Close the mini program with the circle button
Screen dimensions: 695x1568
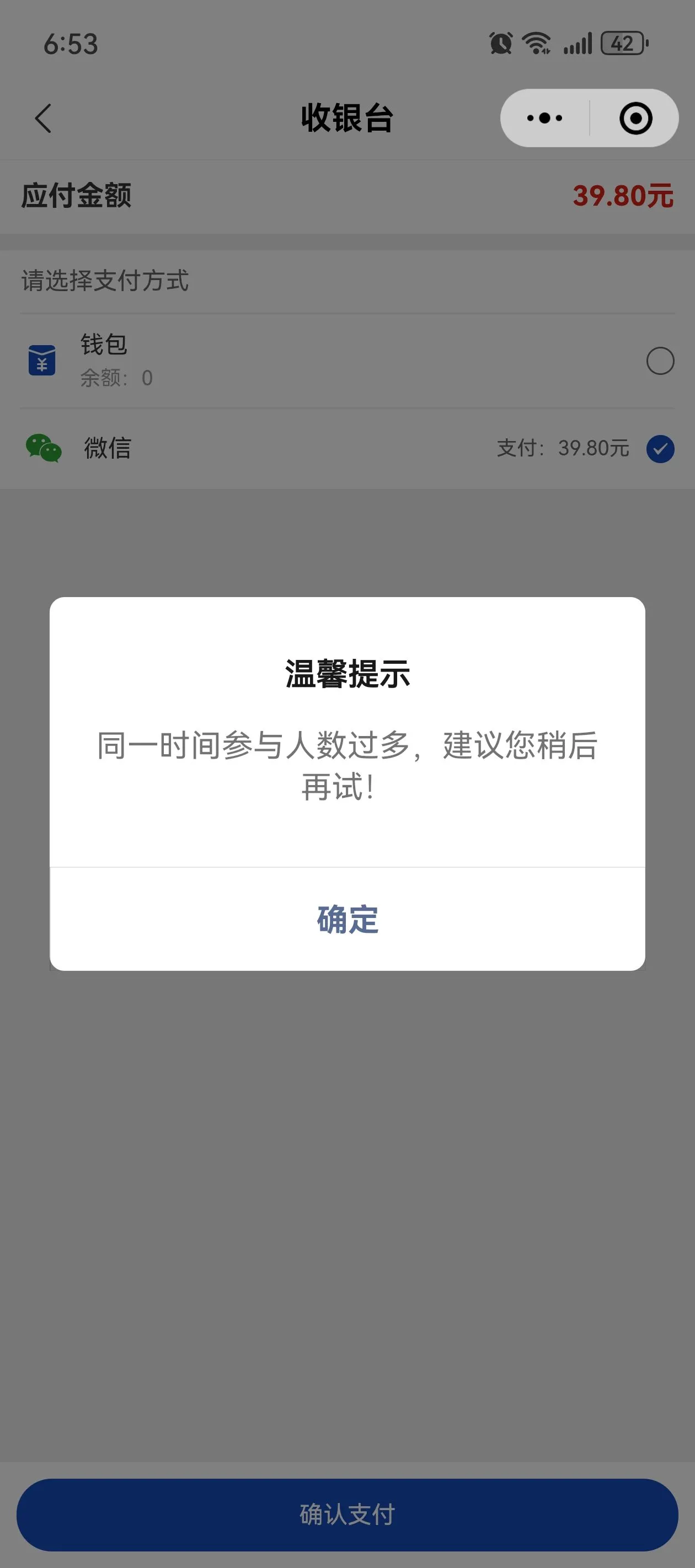point(636,118)
